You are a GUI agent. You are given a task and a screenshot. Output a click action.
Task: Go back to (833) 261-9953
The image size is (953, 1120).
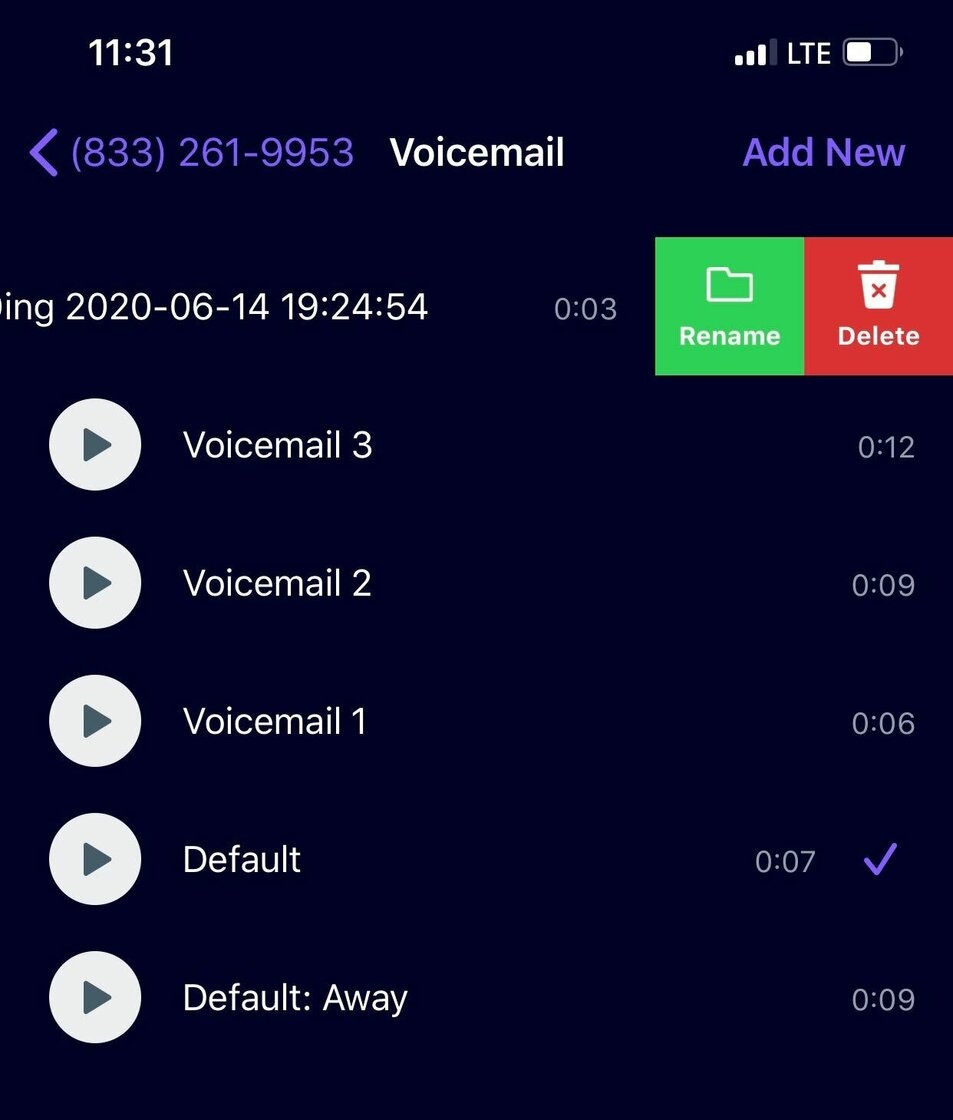point(190,153)
